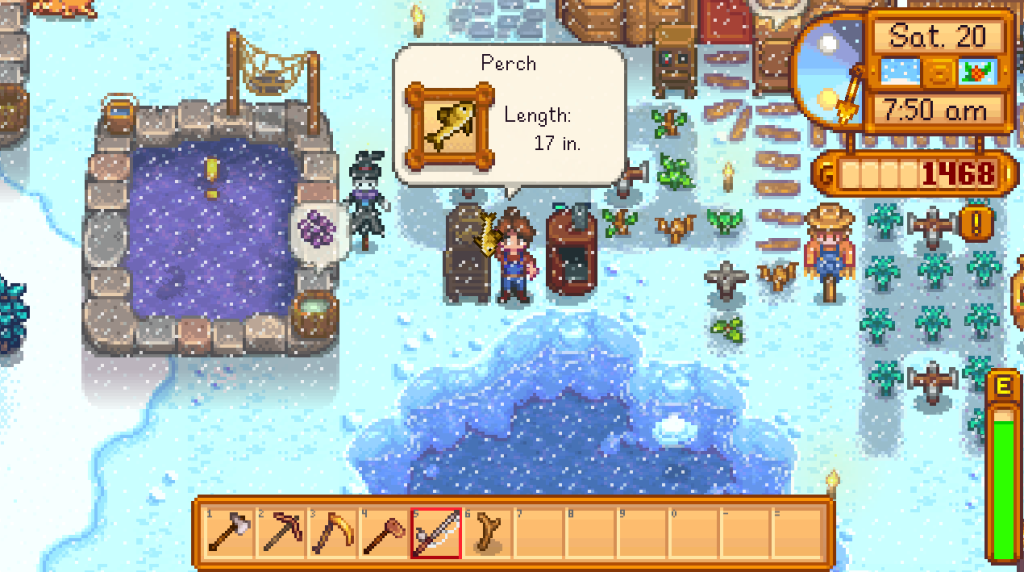This screenshot has width=1024, height=572.
Task: Select the pickaxe in toolbar slot 2
Action: click(279, 531)
